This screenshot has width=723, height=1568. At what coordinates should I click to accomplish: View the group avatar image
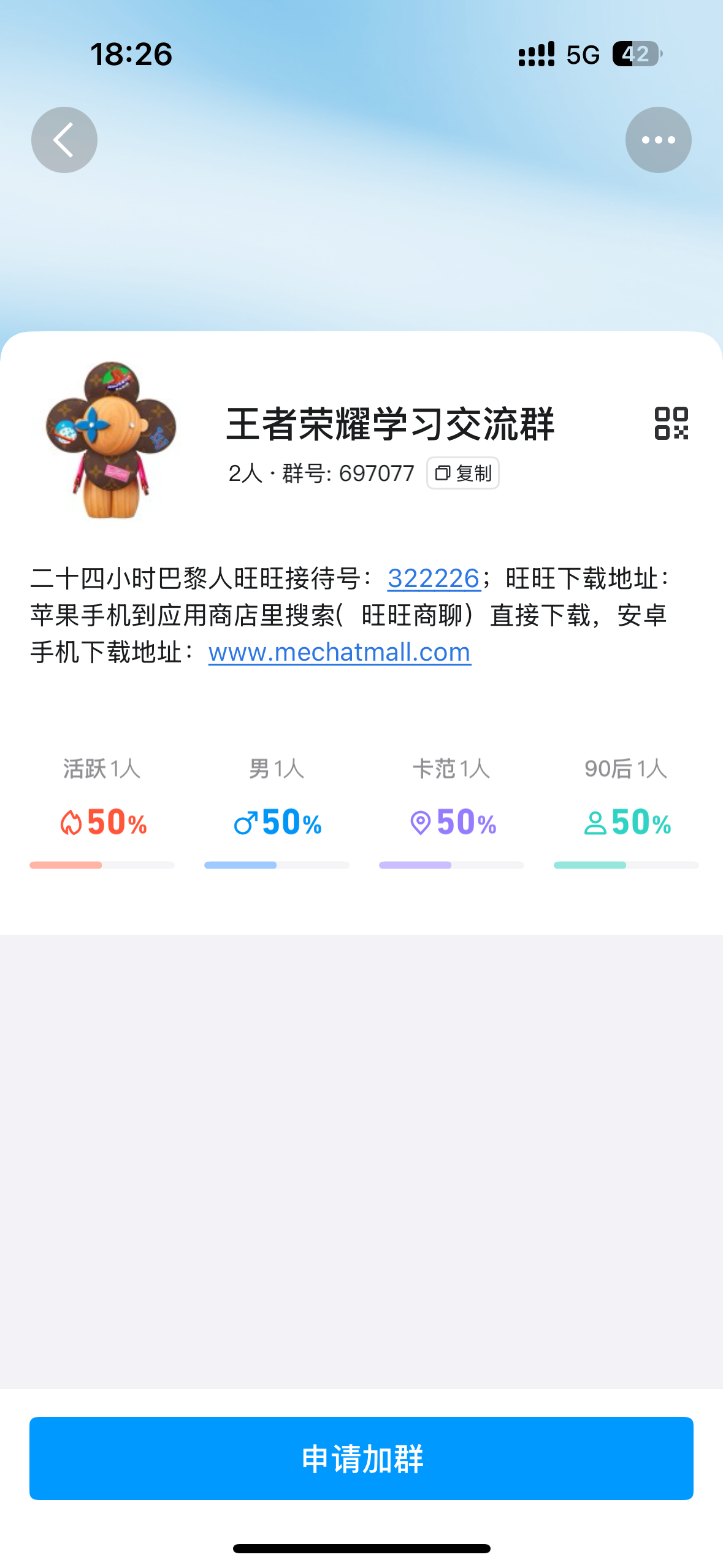point(111,440)
